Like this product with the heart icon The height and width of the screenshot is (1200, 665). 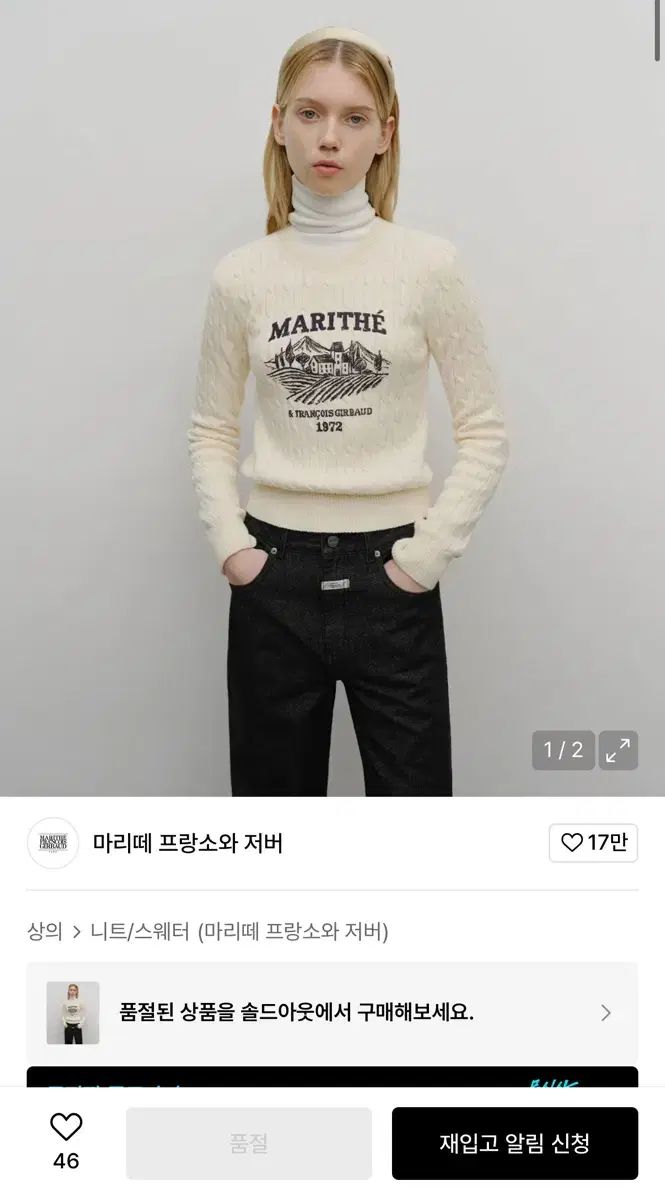tap(66, 1128)
